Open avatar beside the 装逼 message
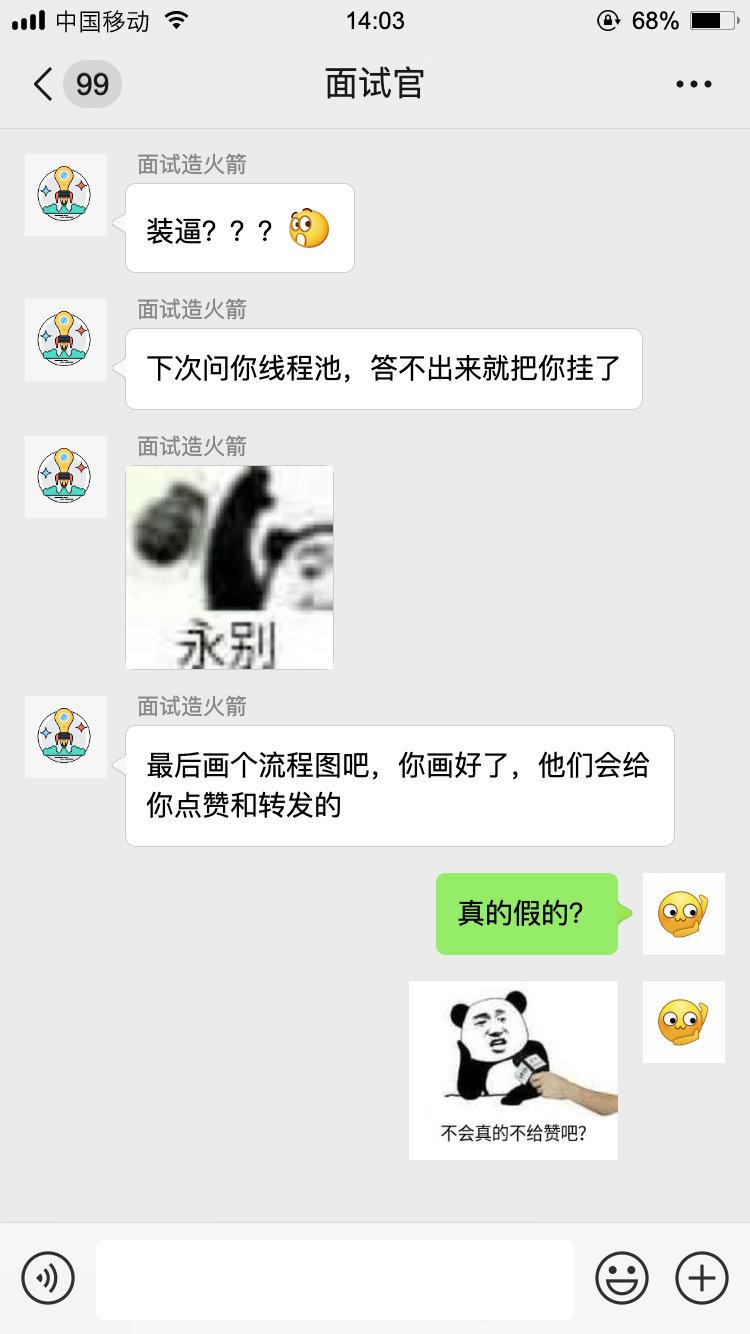 point(66,194)
